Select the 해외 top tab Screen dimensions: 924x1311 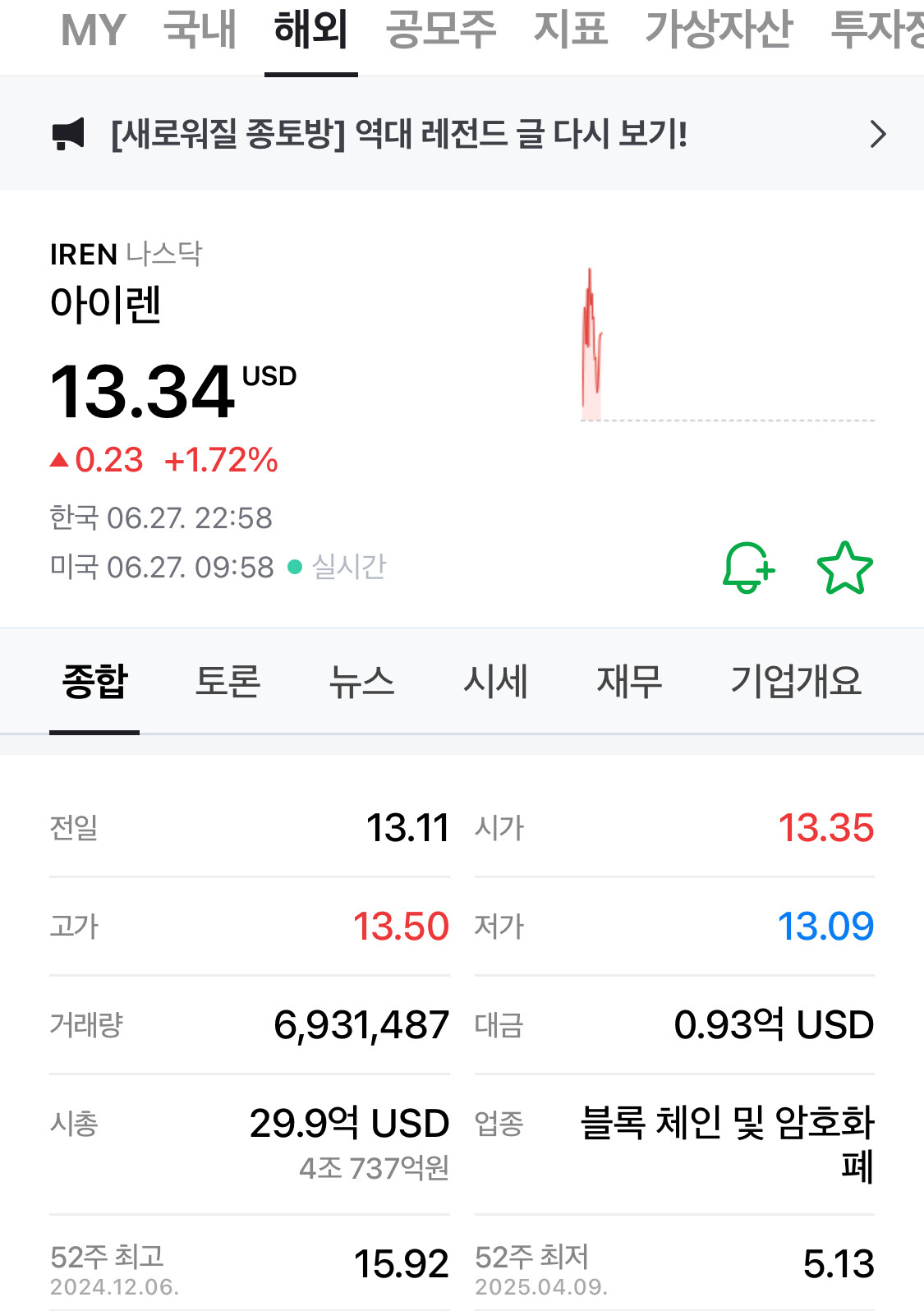point(310,31)
